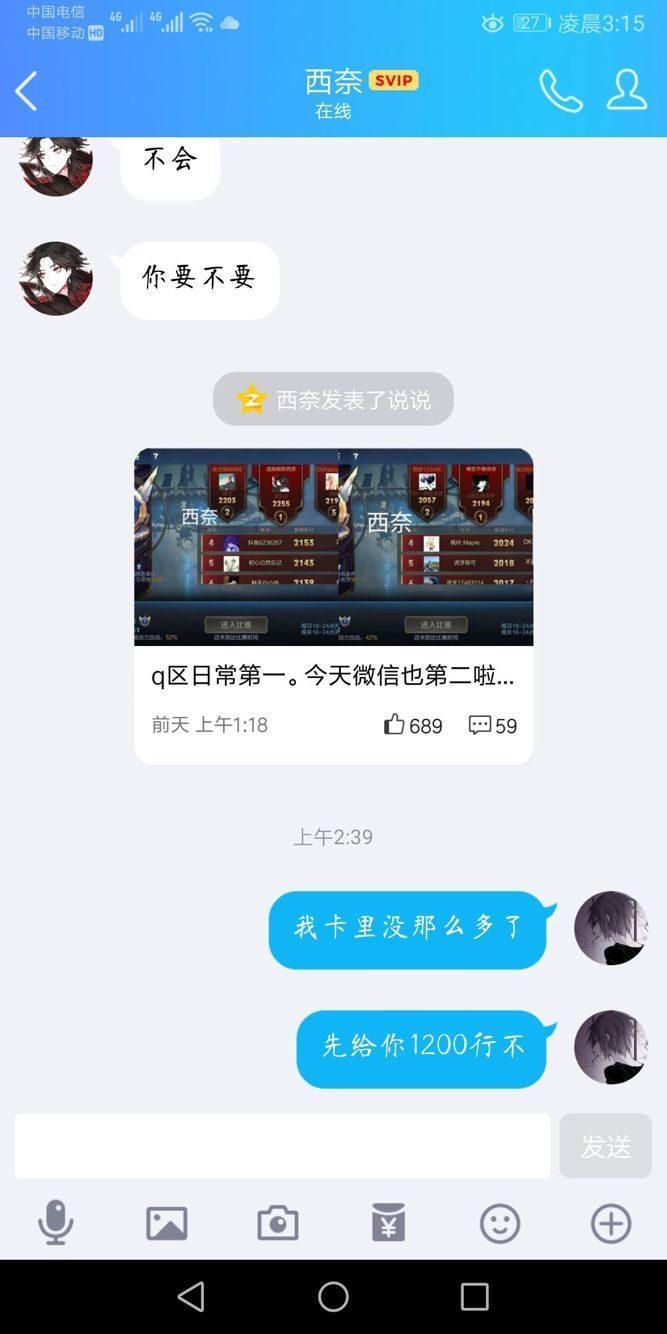Focus the message input field
This screenshot has height=1334, width=667.
(x=282, y=1146)
